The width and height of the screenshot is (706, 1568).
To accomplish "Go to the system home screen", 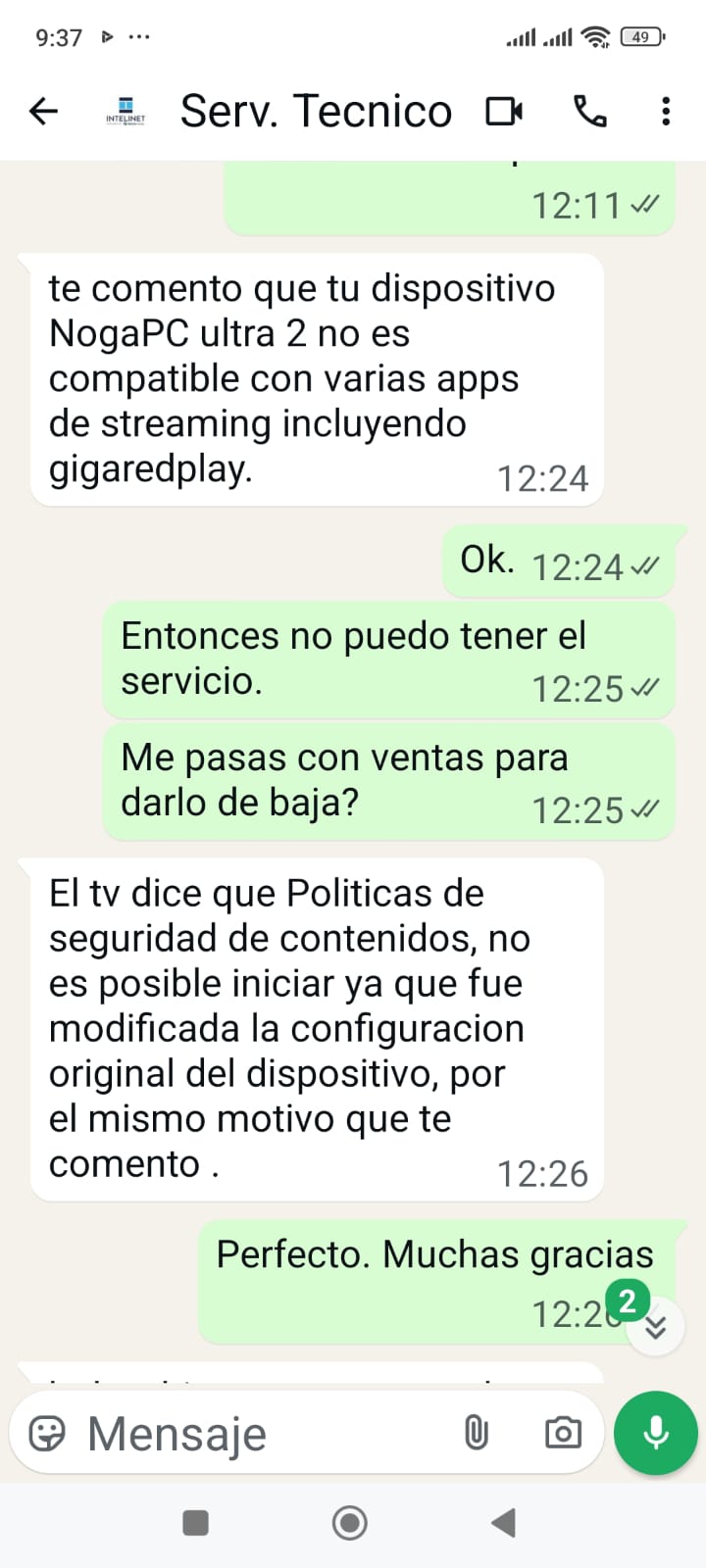I will click(x=350, y=1523).
